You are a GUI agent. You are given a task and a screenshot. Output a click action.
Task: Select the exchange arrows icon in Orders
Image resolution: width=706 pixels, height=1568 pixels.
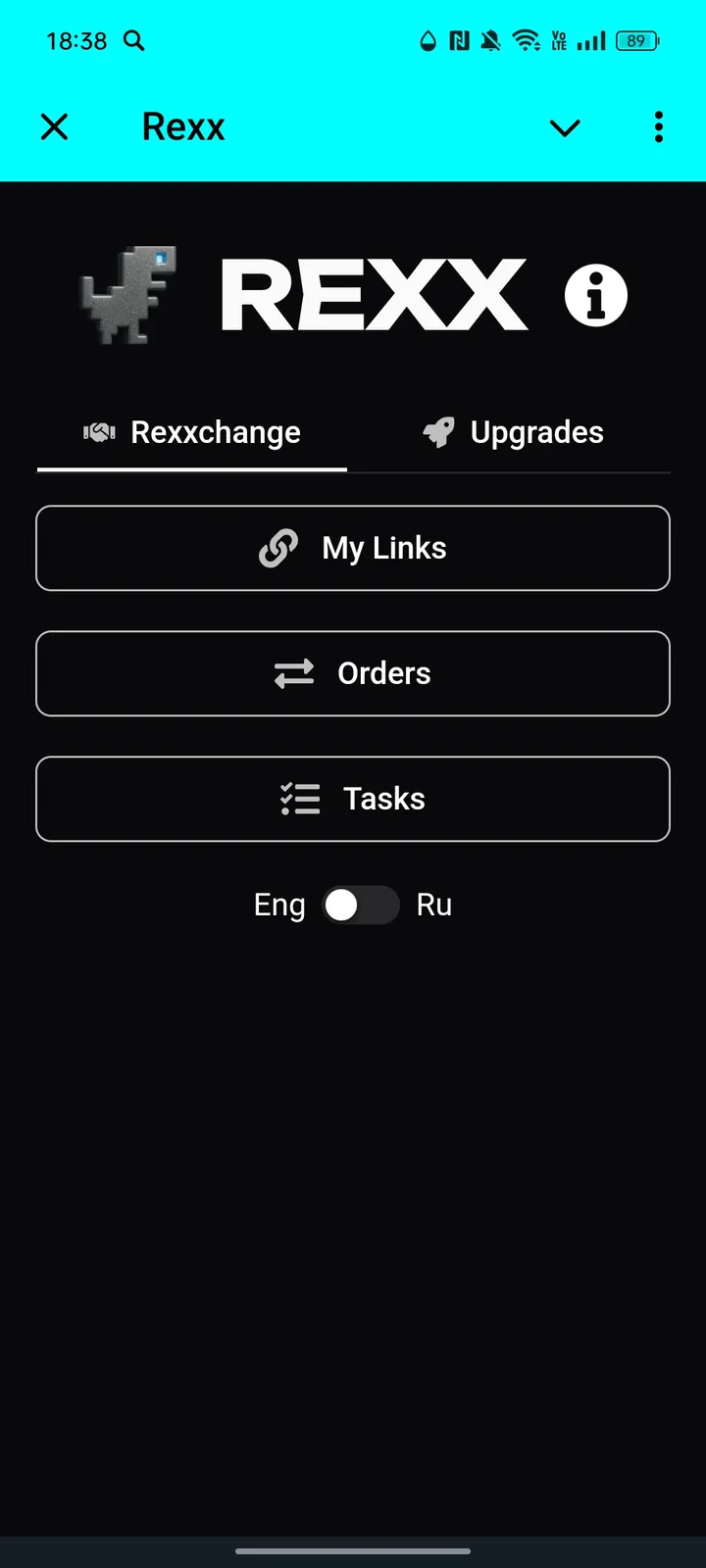click(x=293, y=673)
